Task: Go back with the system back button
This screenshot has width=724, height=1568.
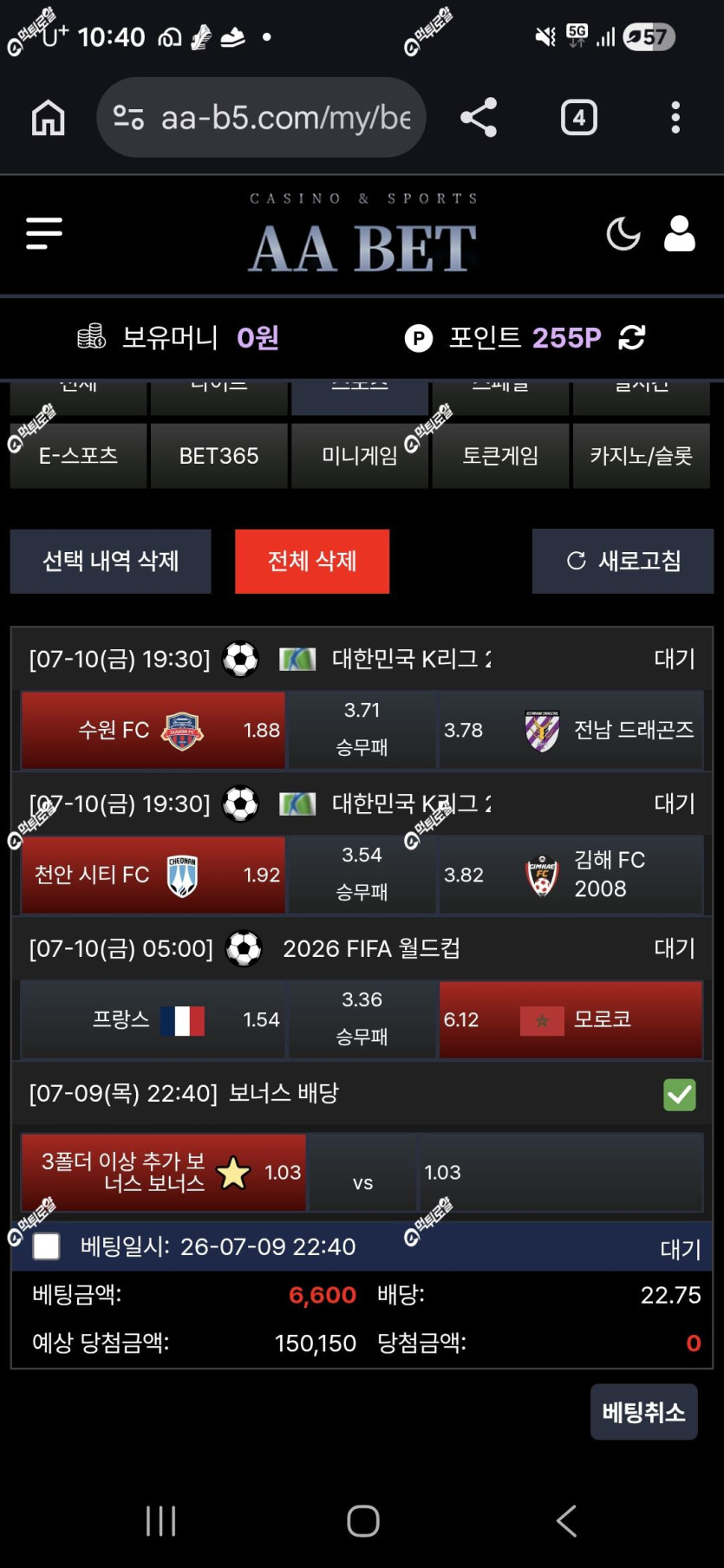Action: point(566,1520)
